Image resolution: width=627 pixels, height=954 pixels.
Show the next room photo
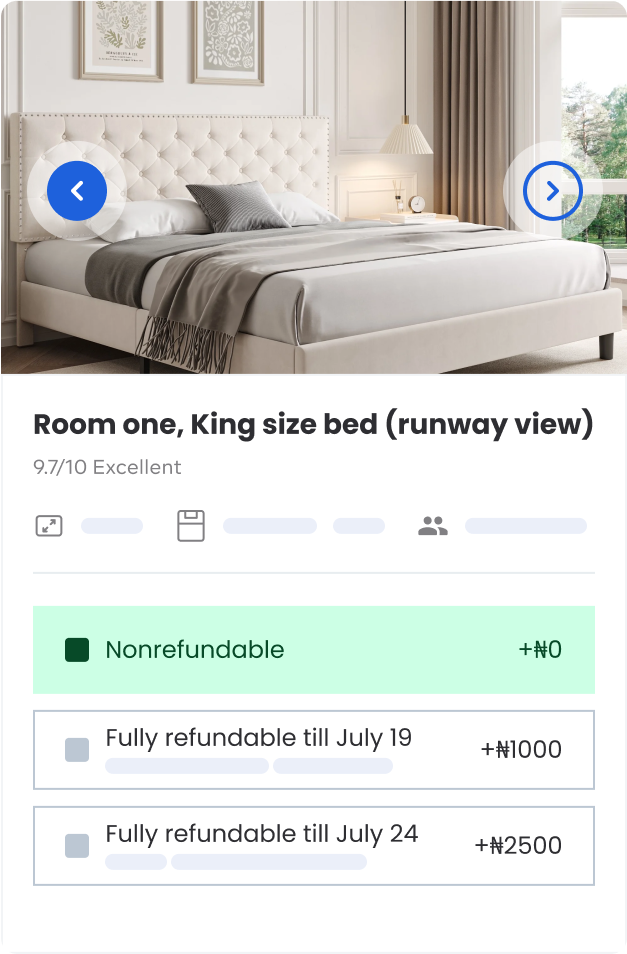pos(552,190)
